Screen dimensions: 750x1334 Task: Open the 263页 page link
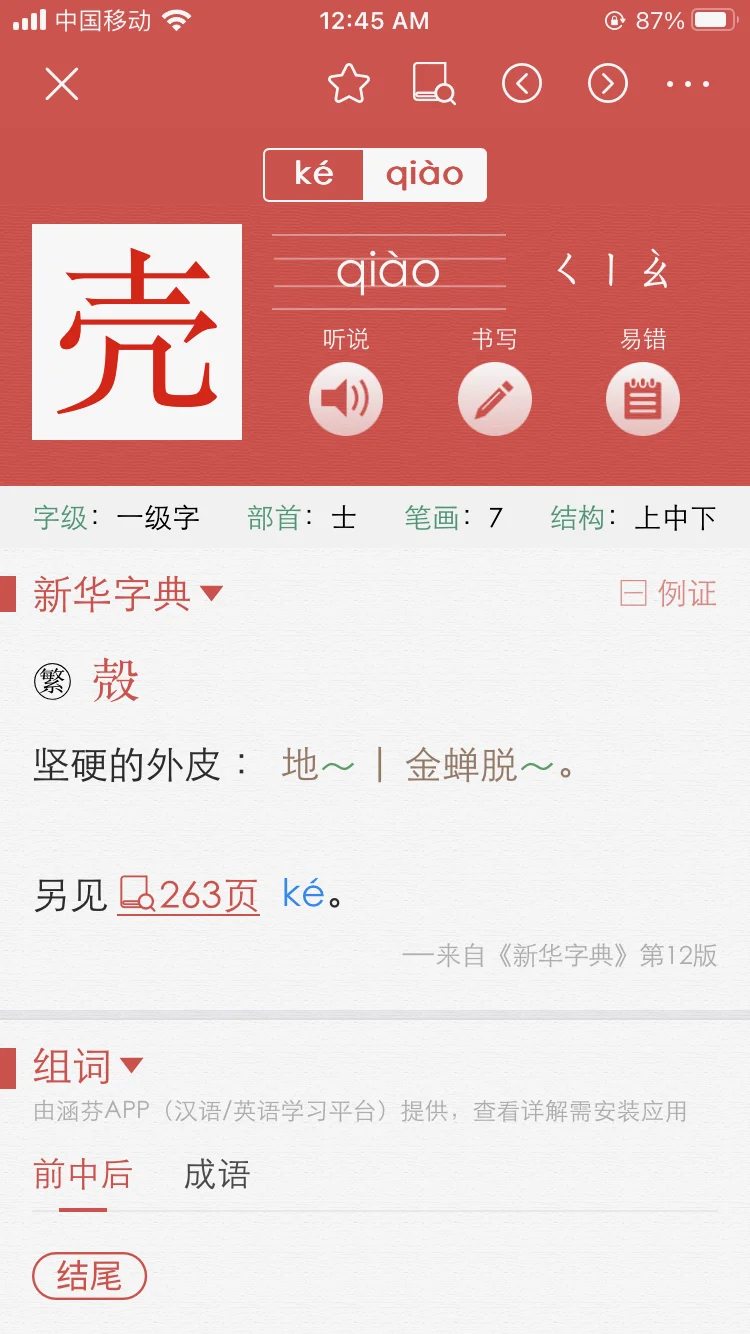[x=189, y=895]
